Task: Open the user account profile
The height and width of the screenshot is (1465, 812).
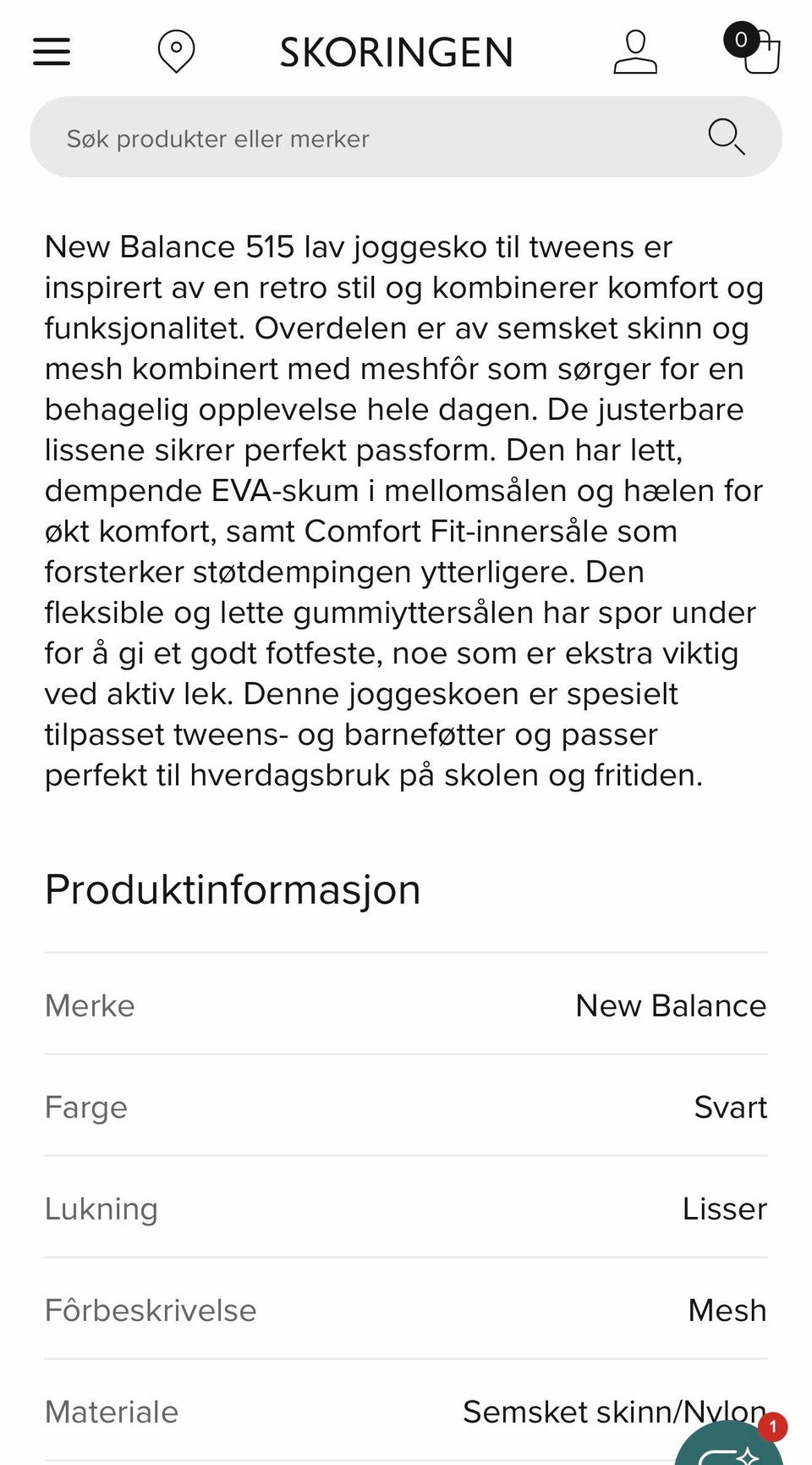Action: 635,52
